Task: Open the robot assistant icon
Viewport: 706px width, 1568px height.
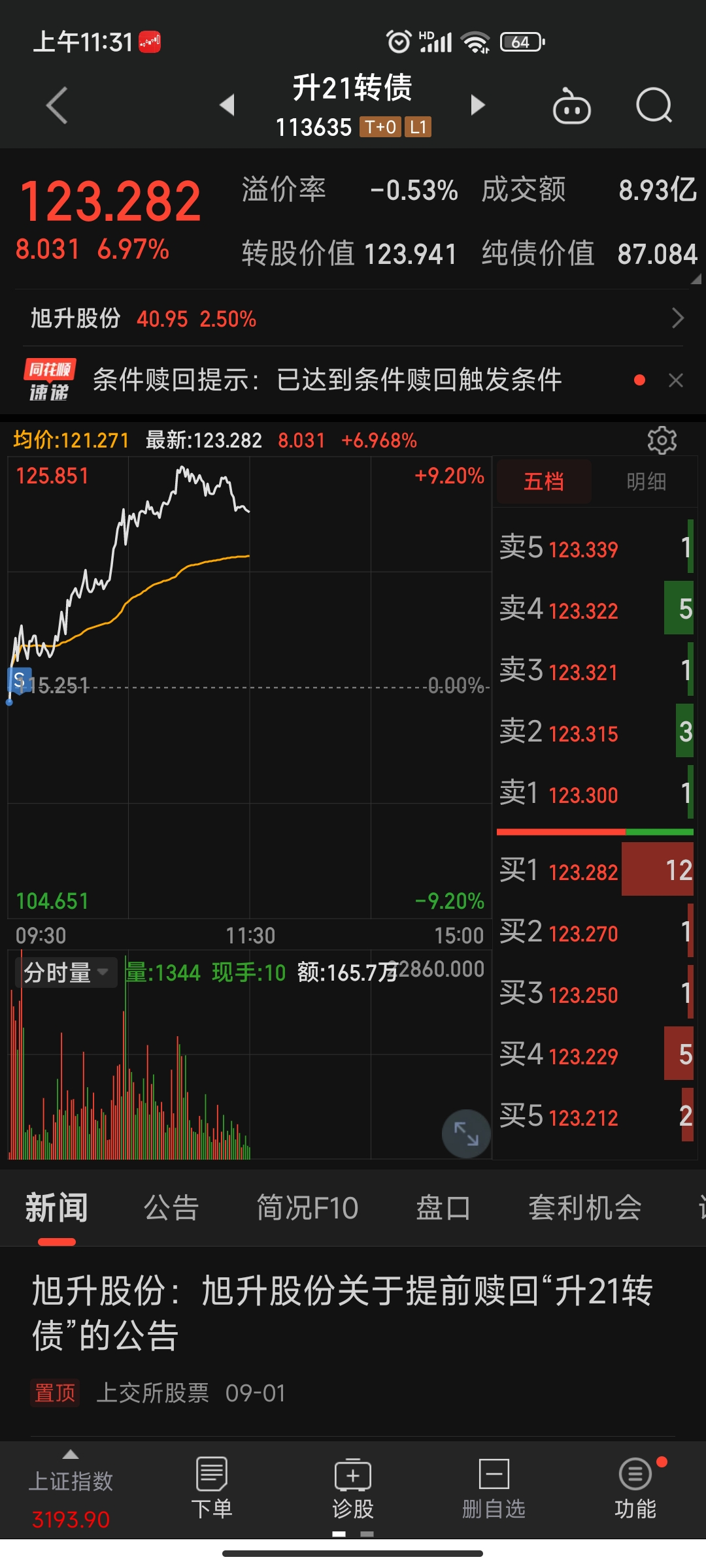Action: tap(571, 106)
